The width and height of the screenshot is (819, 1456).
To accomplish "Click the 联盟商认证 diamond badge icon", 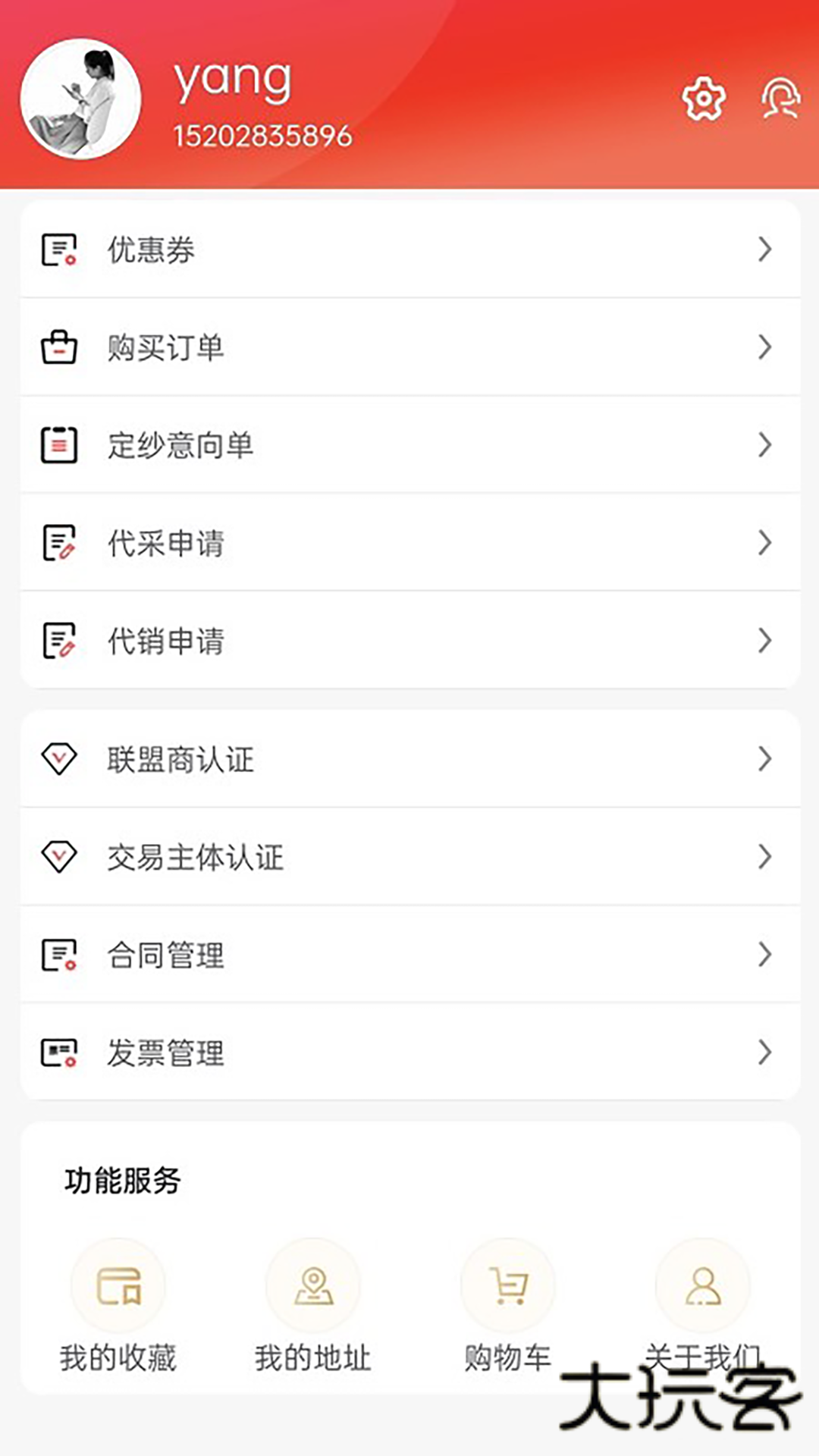I will (x=61, y=760).
